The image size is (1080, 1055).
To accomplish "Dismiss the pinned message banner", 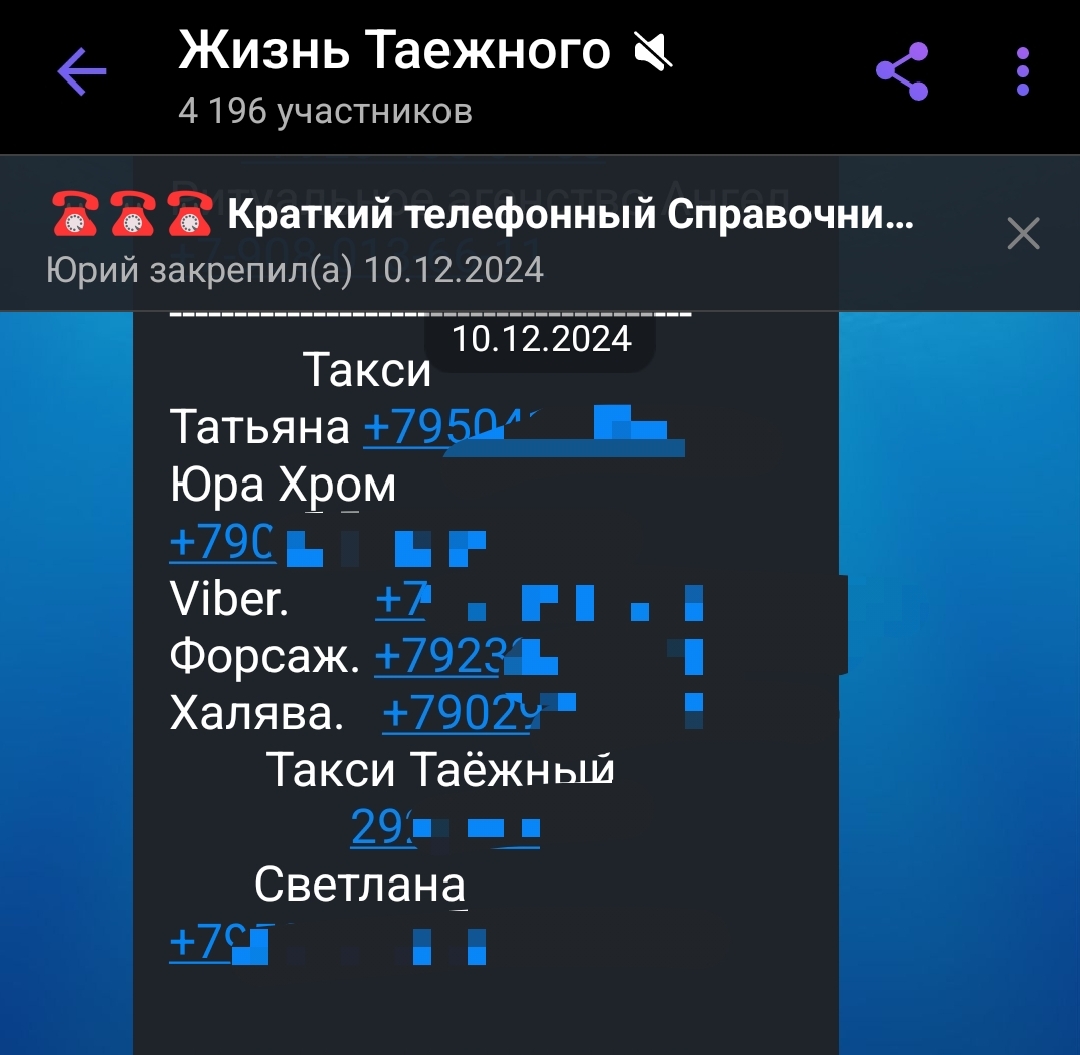I will [1023, 234].
